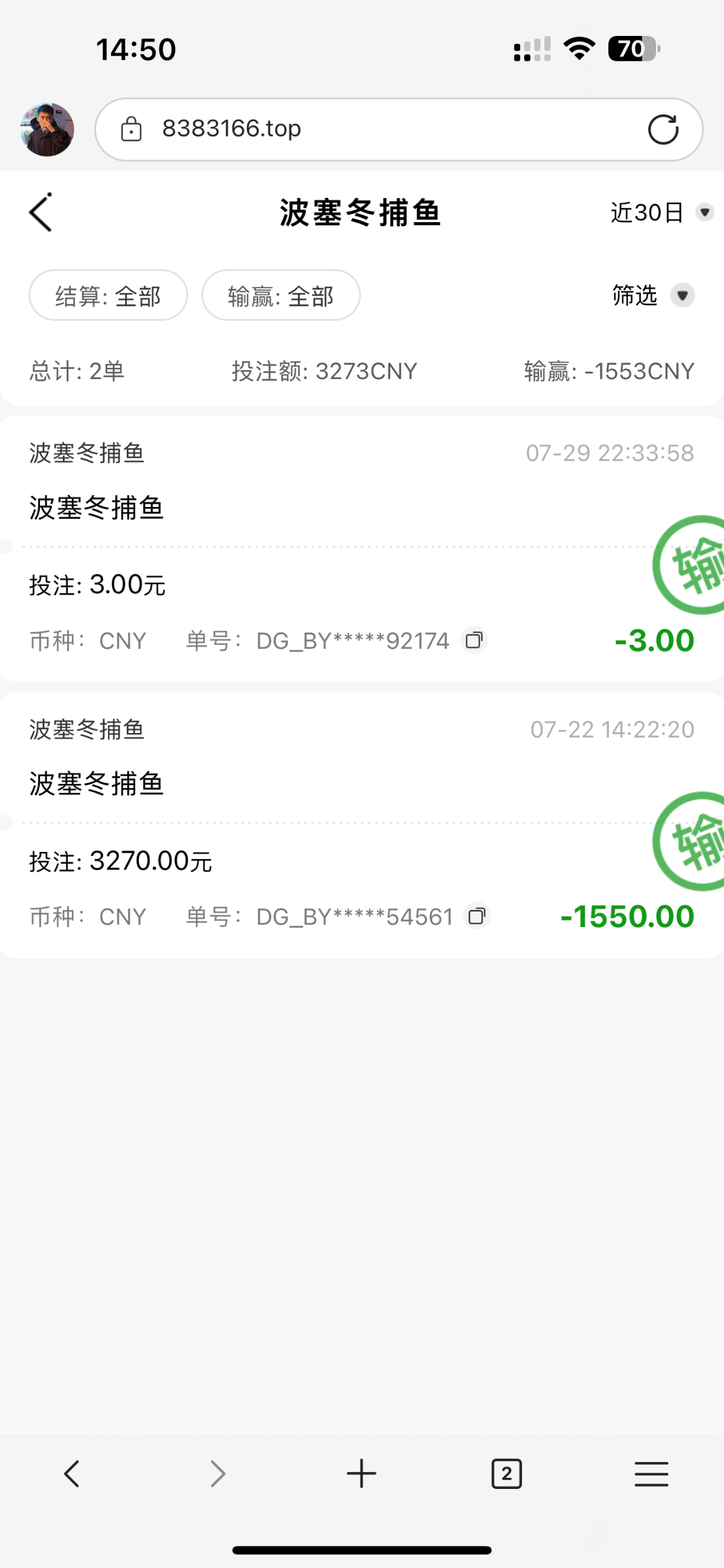Reload the page with the refresh icon
This screenshot has width=724, height=1568.
pos(663,129)
